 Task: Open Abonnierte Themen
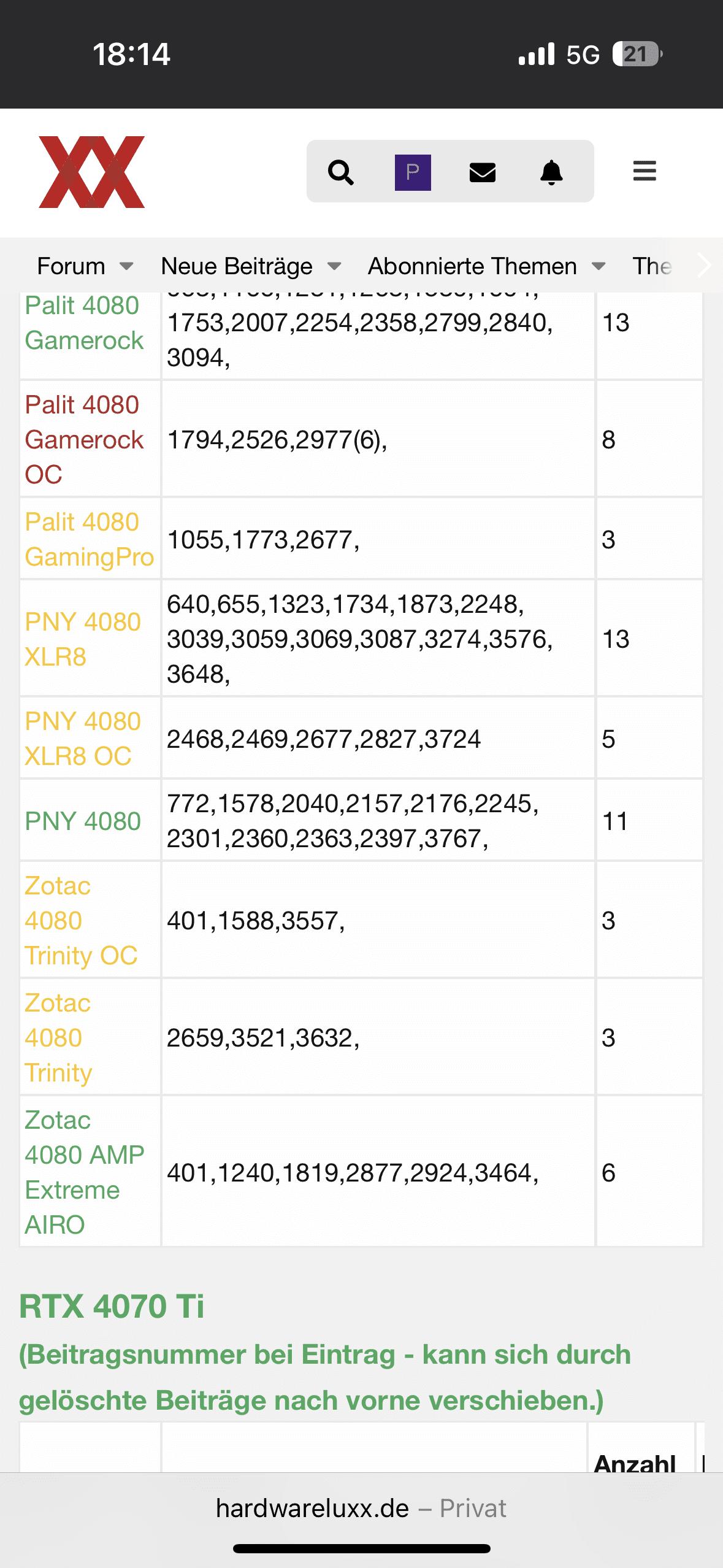click(x=472, y=266)
